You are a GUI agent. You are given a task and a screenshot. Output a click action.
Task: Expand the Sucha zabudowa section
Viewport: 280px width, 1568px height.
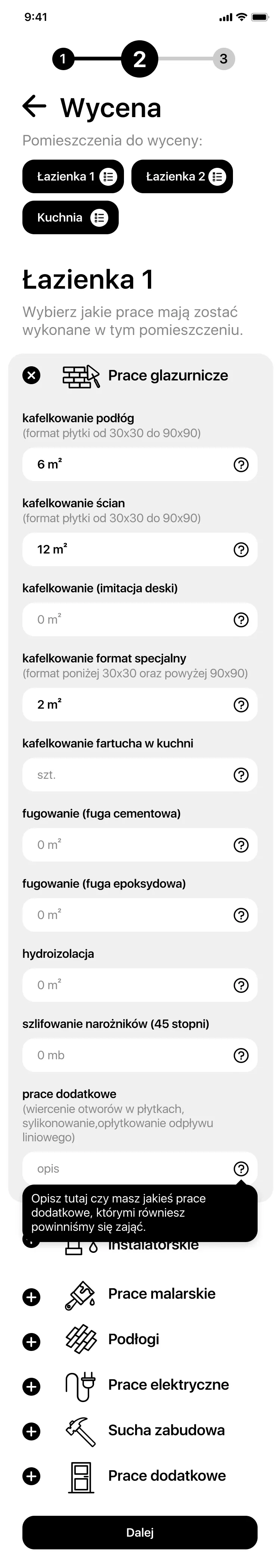(31, 1431)
